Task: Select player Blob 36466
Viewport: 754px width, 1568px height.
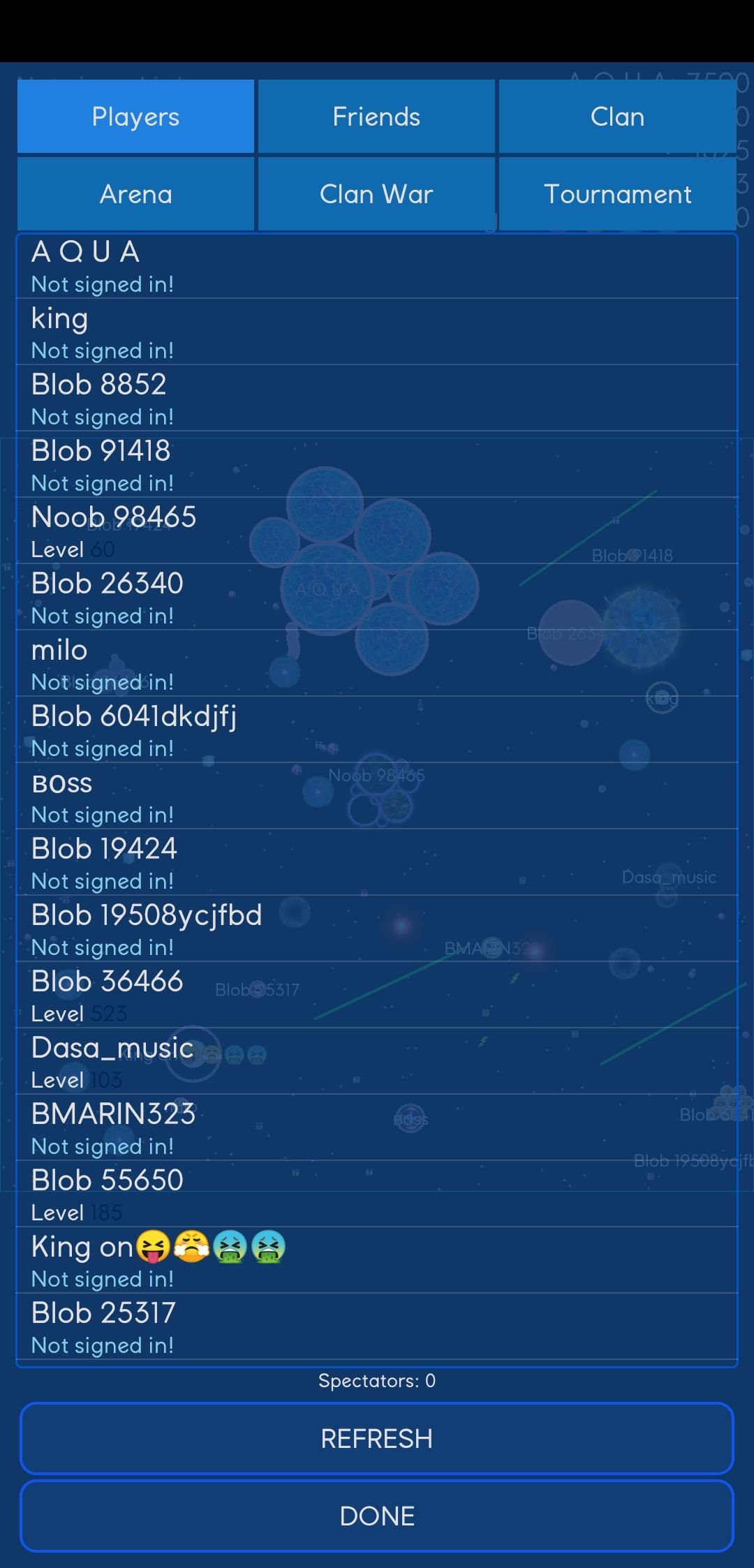Action: [377, 995]
